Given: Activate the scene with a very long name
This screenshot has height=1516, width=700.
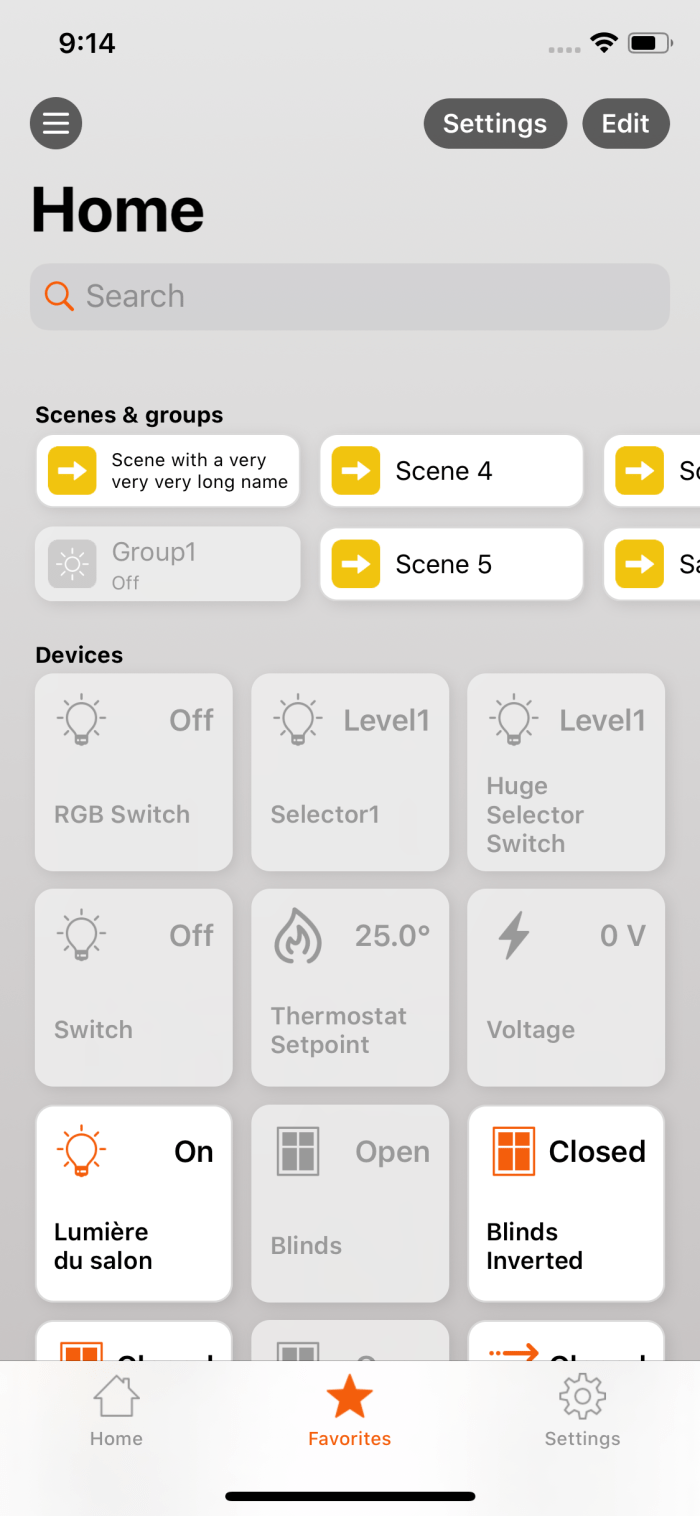Looking at the screenshot, I should tap(168, 471).
